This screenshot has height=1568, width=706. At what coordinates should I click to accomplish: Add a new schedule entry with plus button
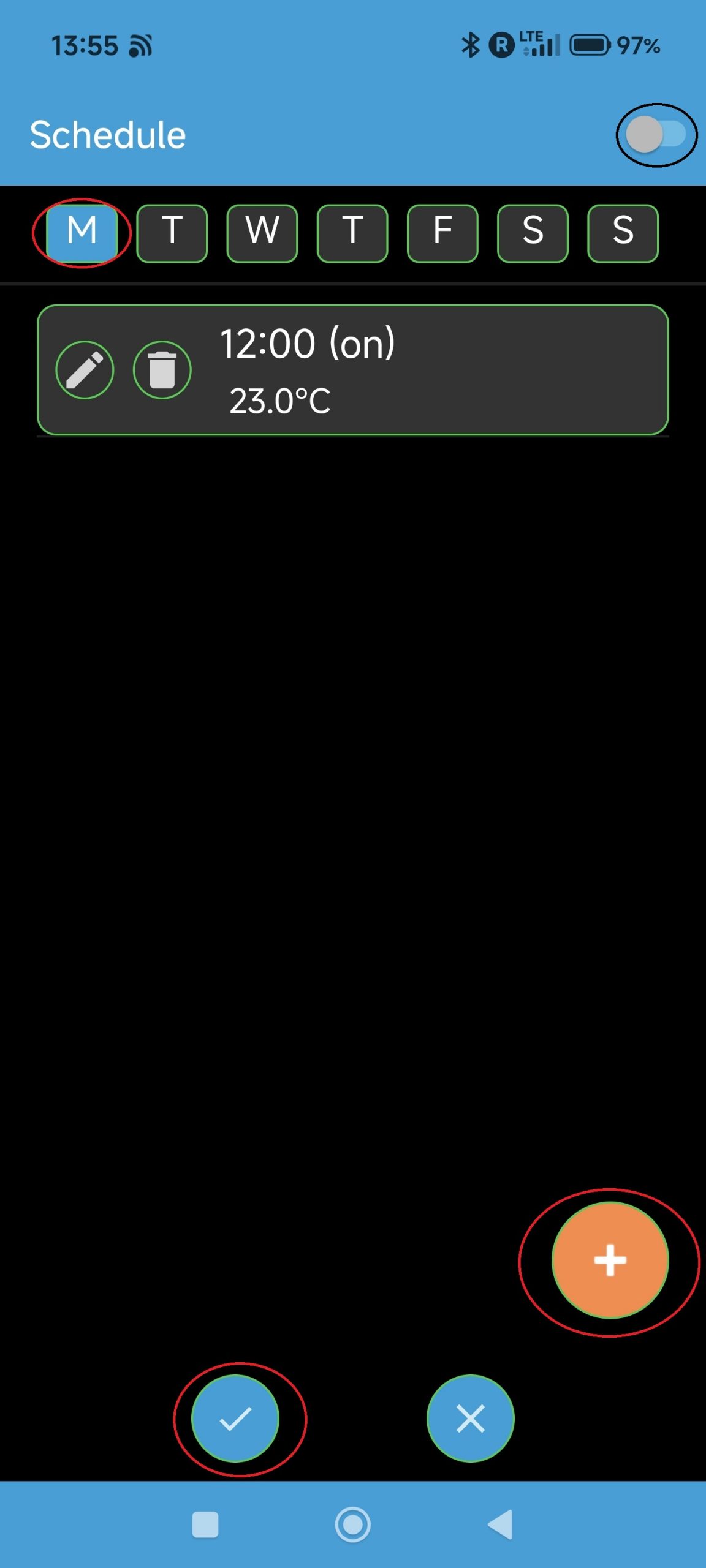[x=610, y=1261]
